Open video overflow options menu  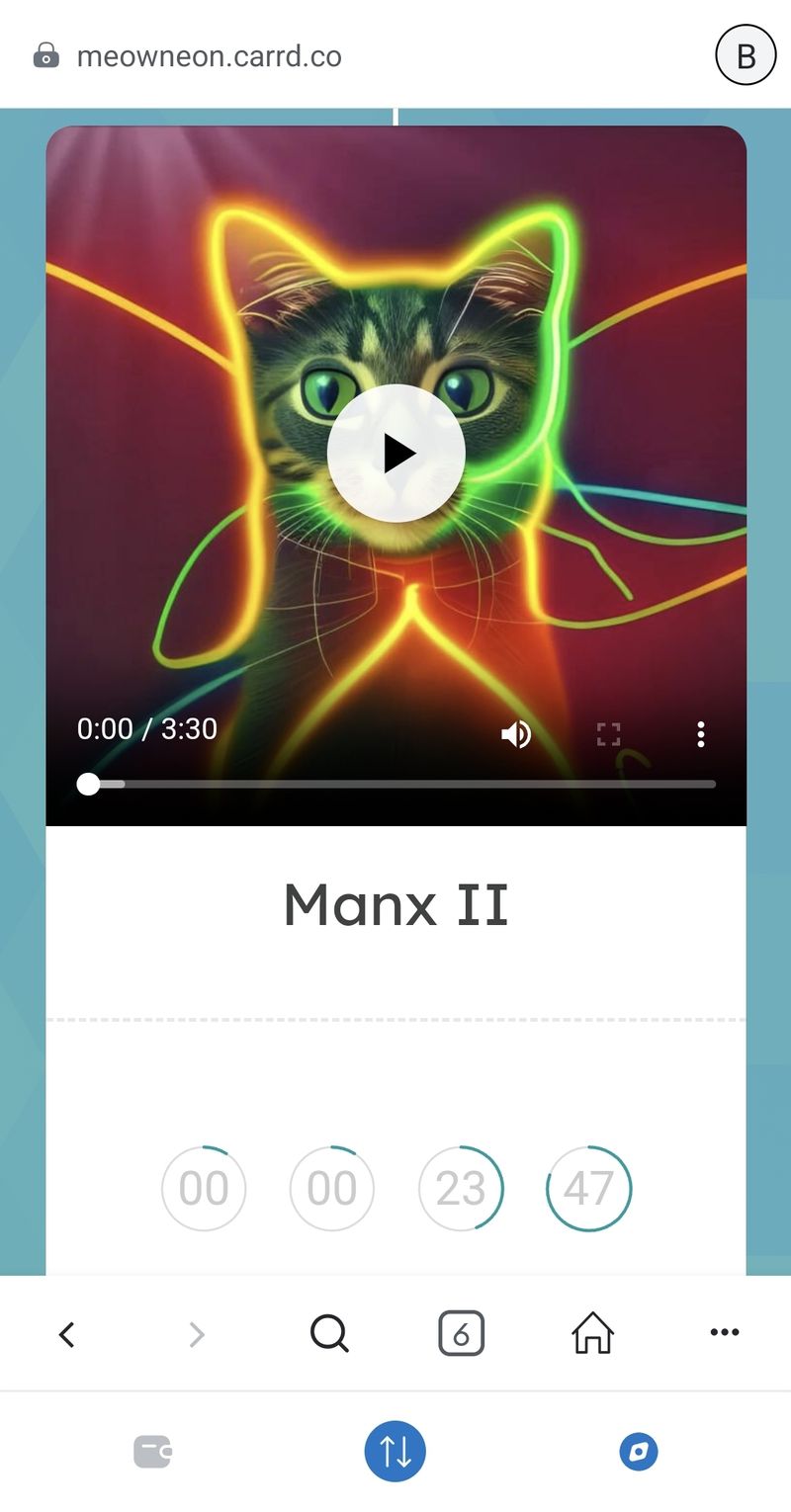(700, 734)
